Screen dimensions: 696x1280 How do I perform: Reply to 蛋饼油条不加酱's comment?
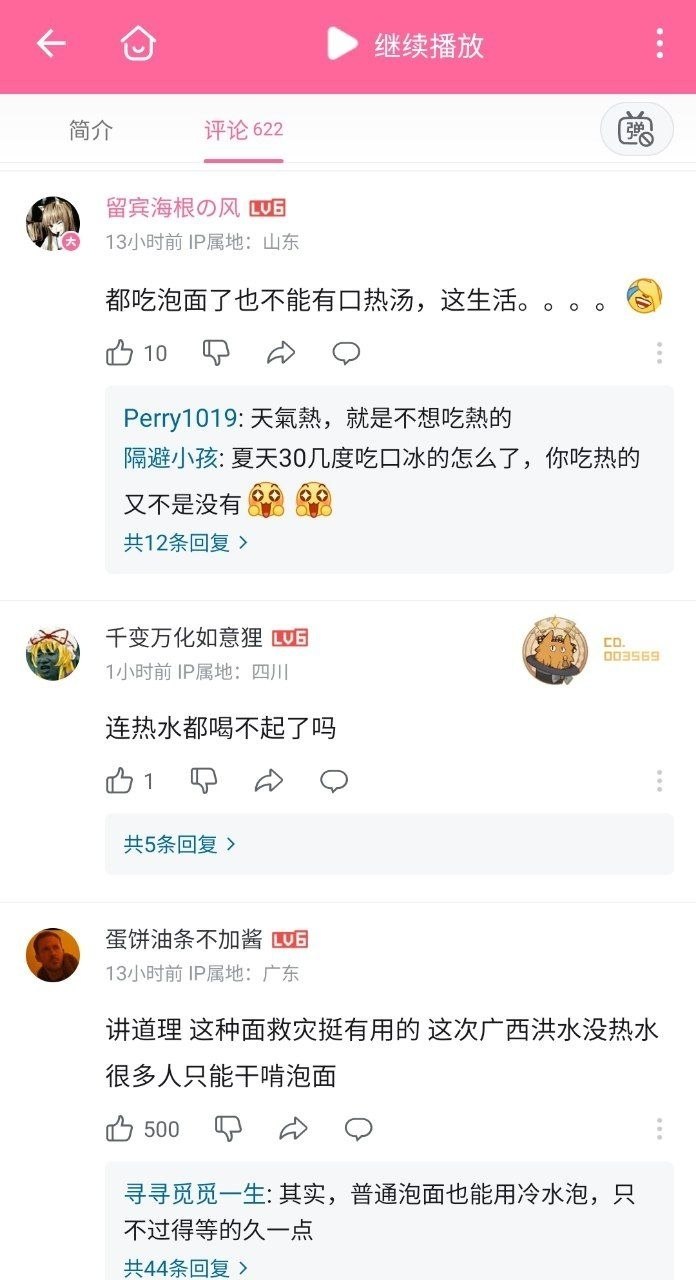[358, 1129]
